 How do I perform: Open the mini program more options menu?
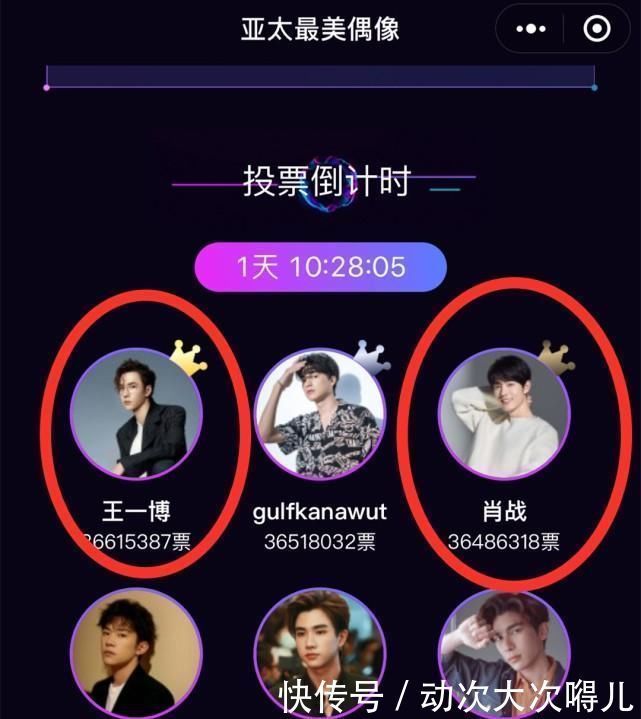click(x=530, y=29)
